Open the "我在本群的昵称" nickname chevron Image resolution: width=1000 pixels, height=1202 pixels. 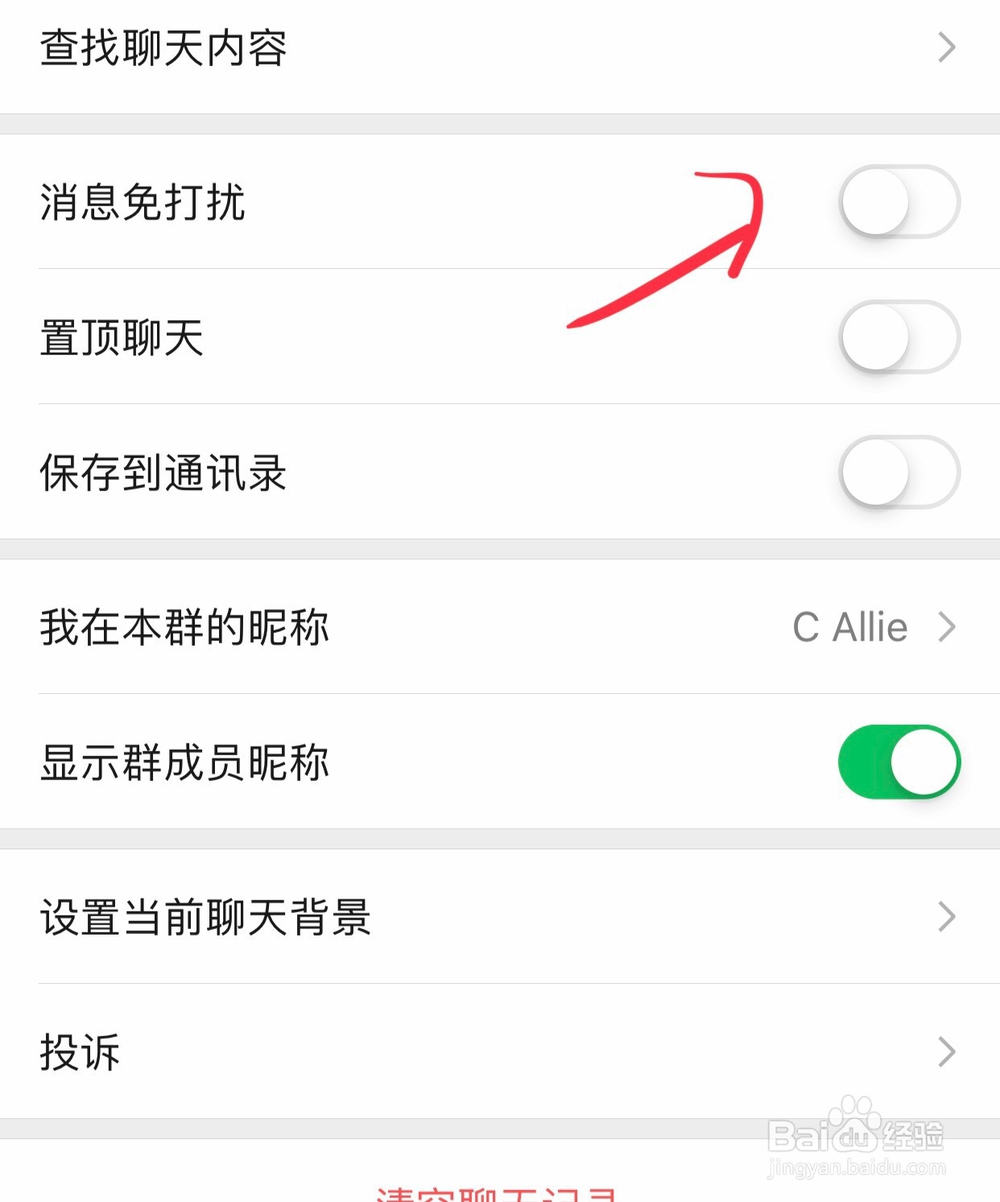944,627
